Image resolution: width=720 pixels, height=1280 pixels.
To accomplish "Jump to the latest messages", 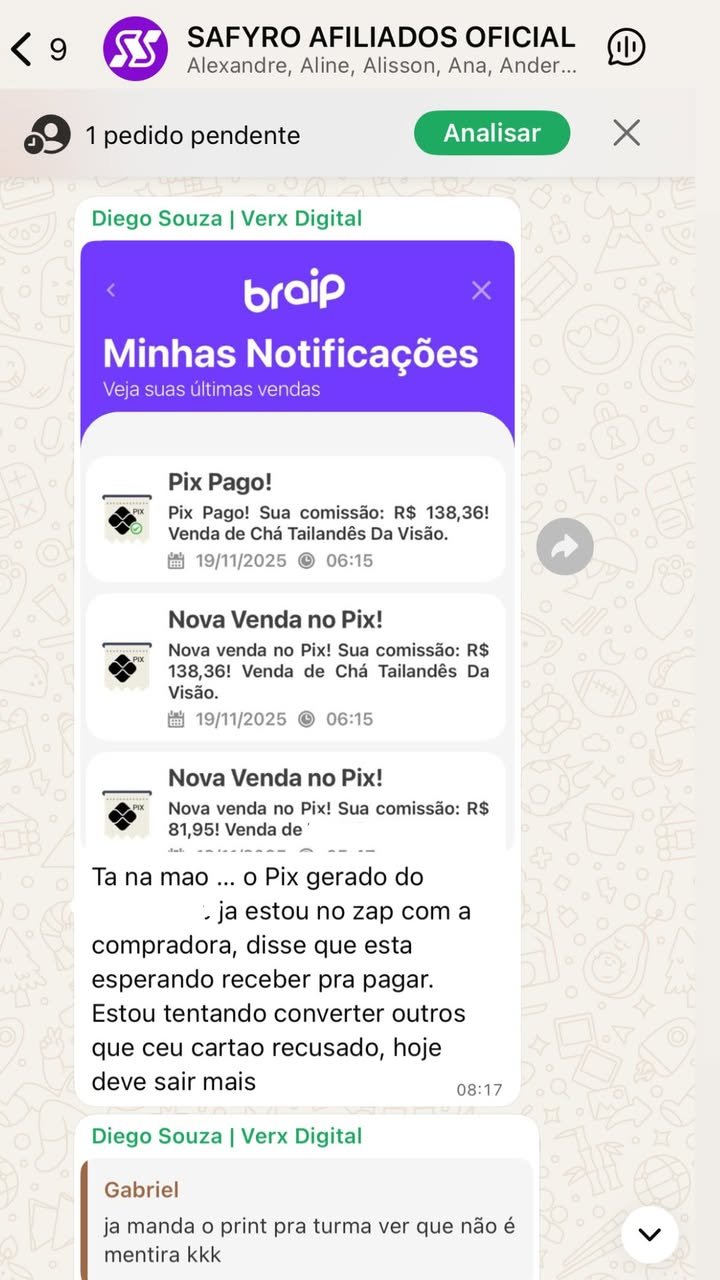I will (650, 1234).
